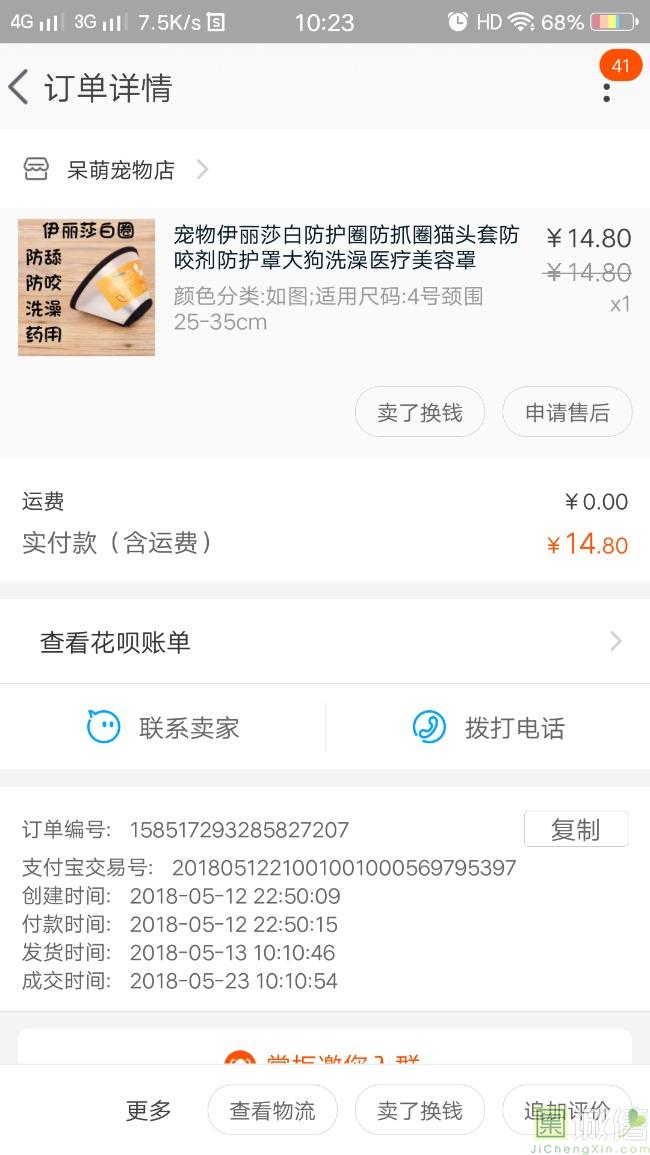Image resolution: width=650 pixels, height=1155 pixels.
Task: Open the three-dot overflow menu
Action: (606, 91)
